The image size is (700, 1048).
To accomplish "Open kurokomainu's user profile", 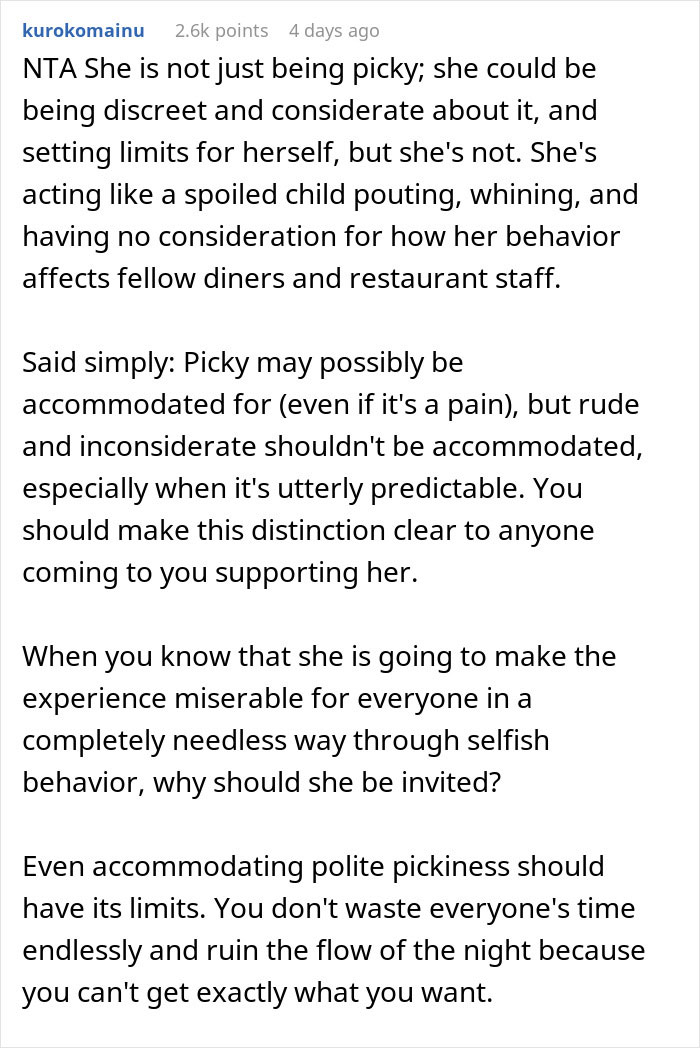I will click(x=84, y=31).
